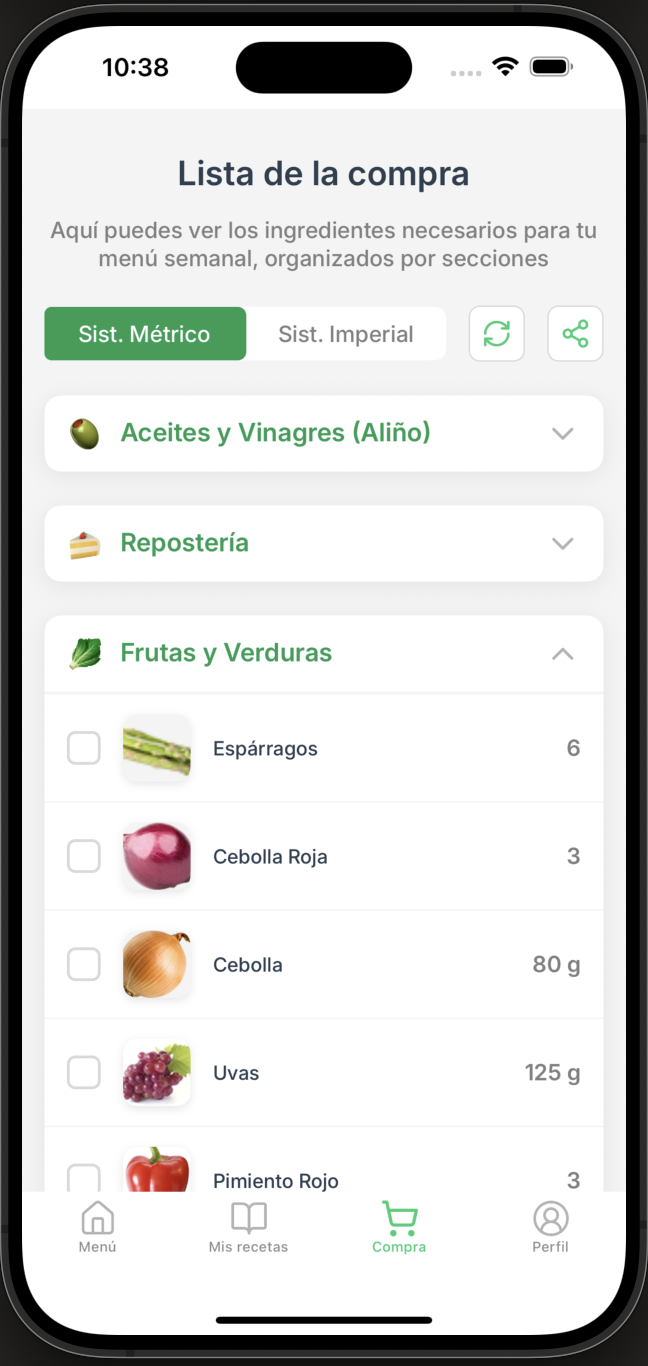Expand the Repostería section

(562, 543)
